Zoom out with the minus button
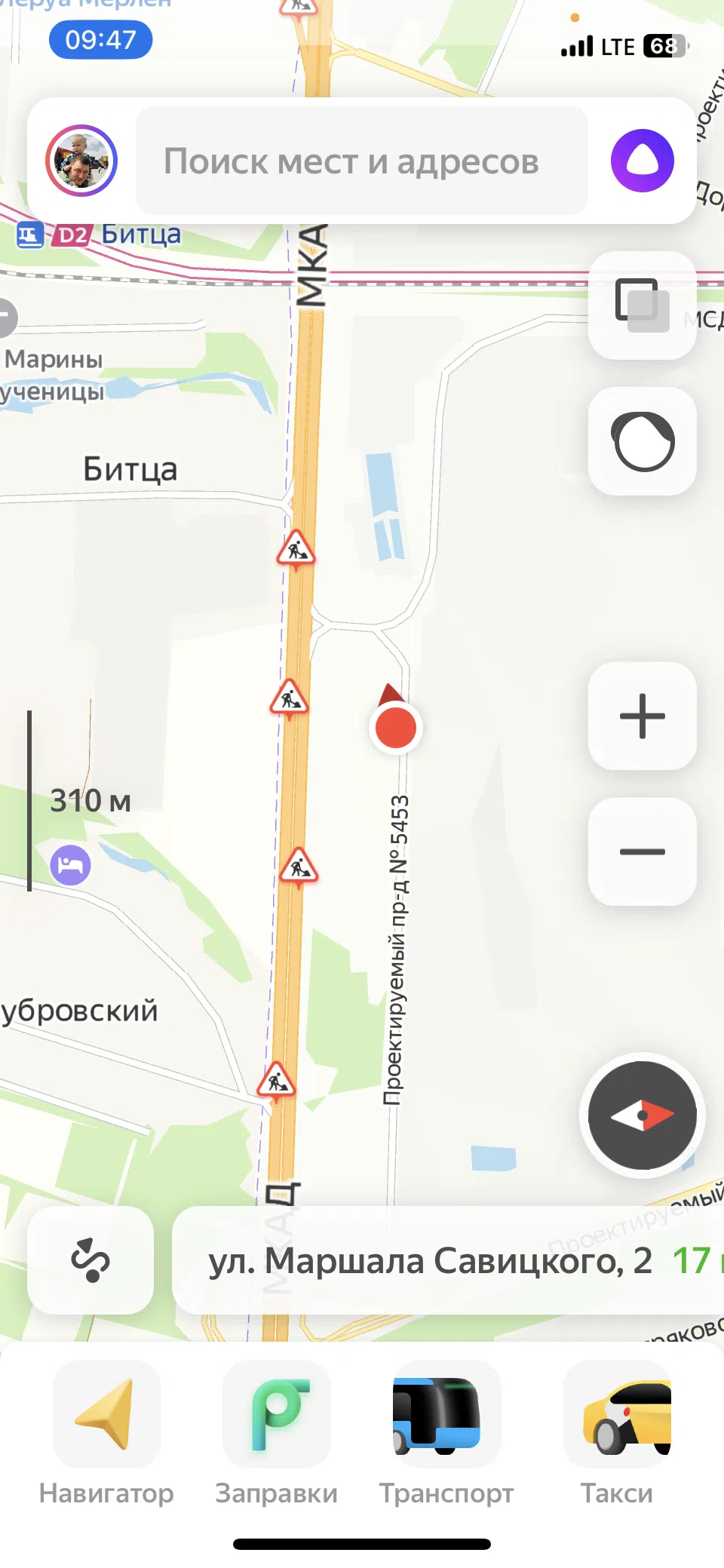724x1568 pixels. coord(643,852)
